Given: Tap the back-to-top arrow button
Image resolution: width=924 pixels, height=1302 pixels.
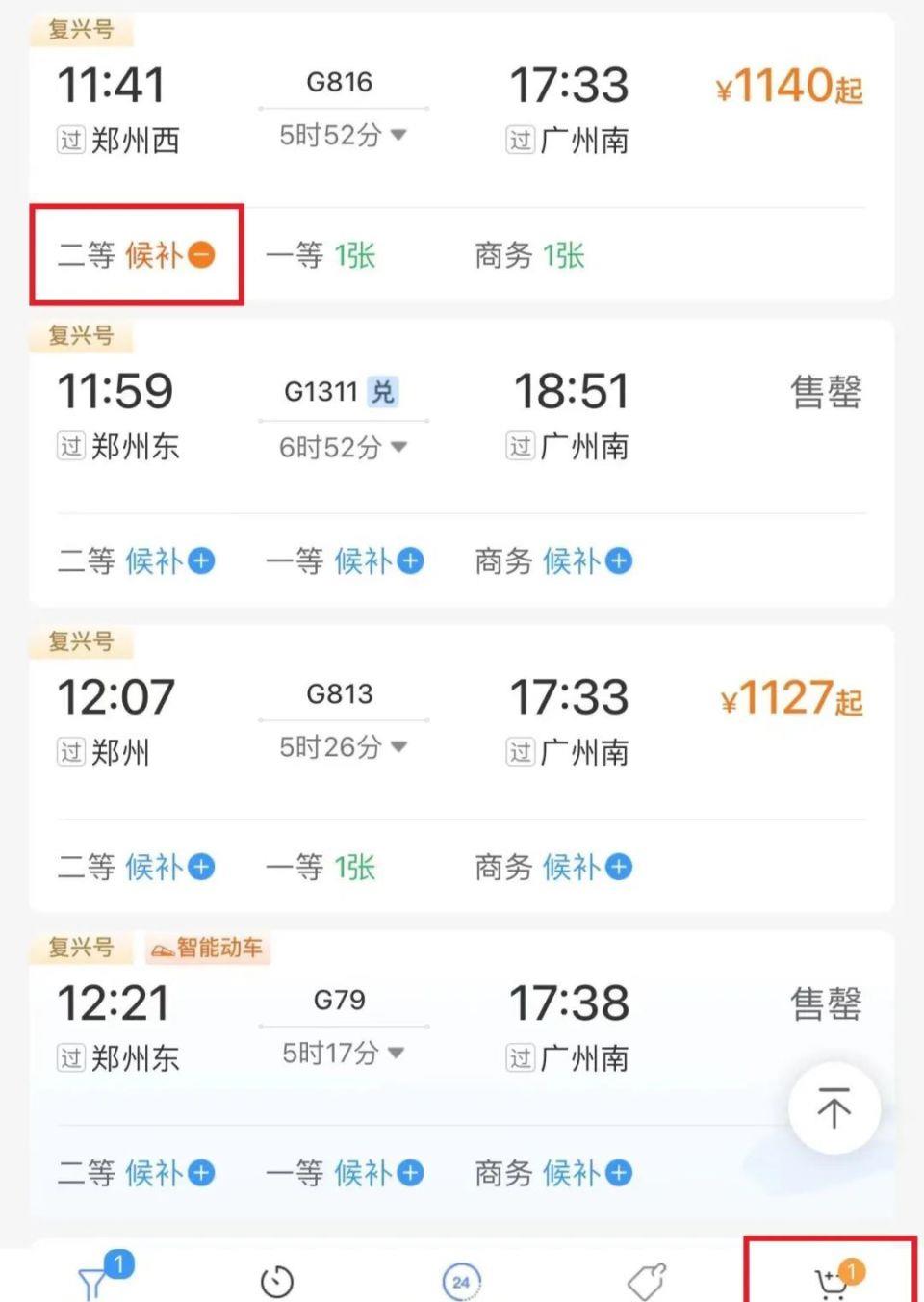Looking at the screenshot, I should coord(834,1108).
